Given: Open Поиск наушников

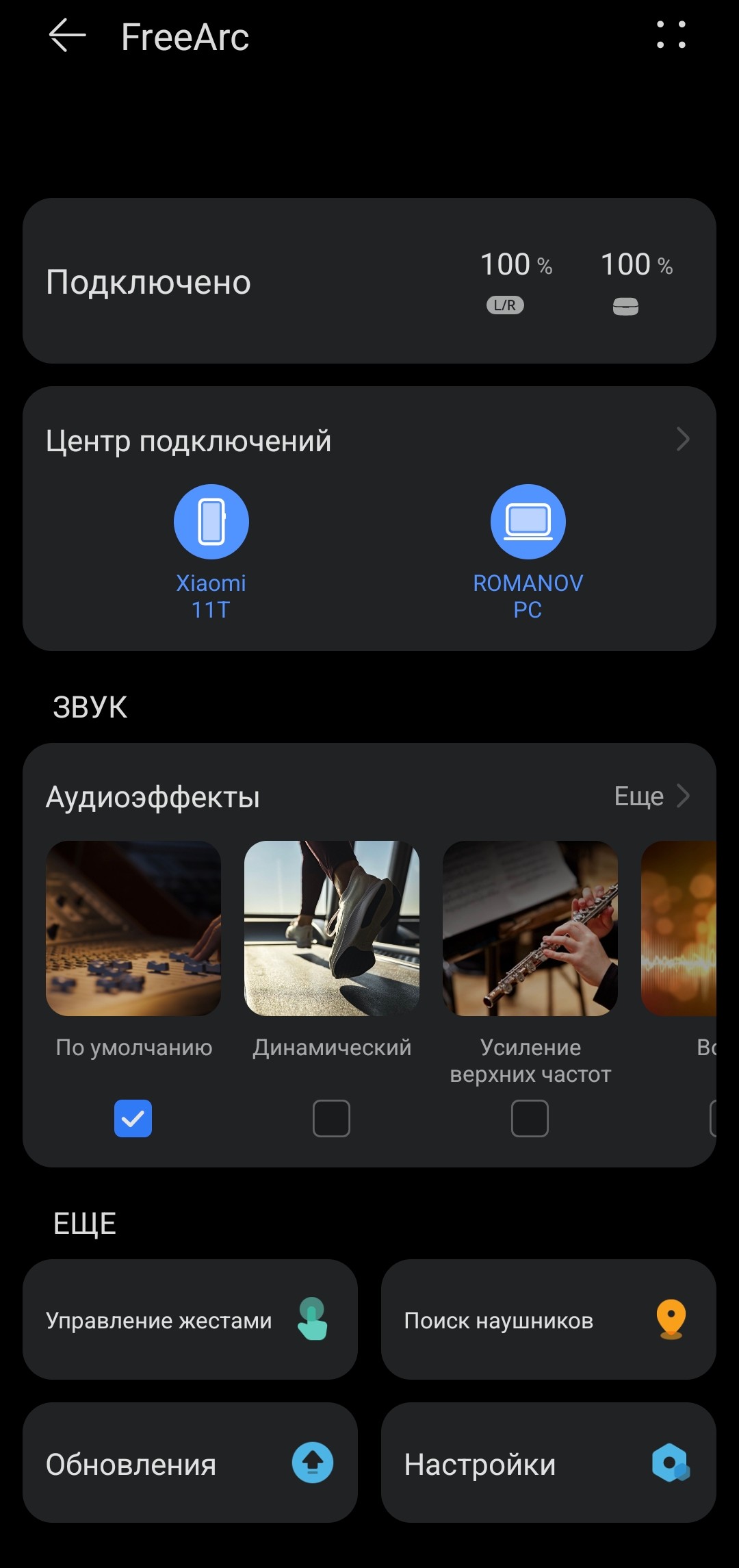Looking at the screenshot, I should pyautogui.click(x=548, y=1319).
